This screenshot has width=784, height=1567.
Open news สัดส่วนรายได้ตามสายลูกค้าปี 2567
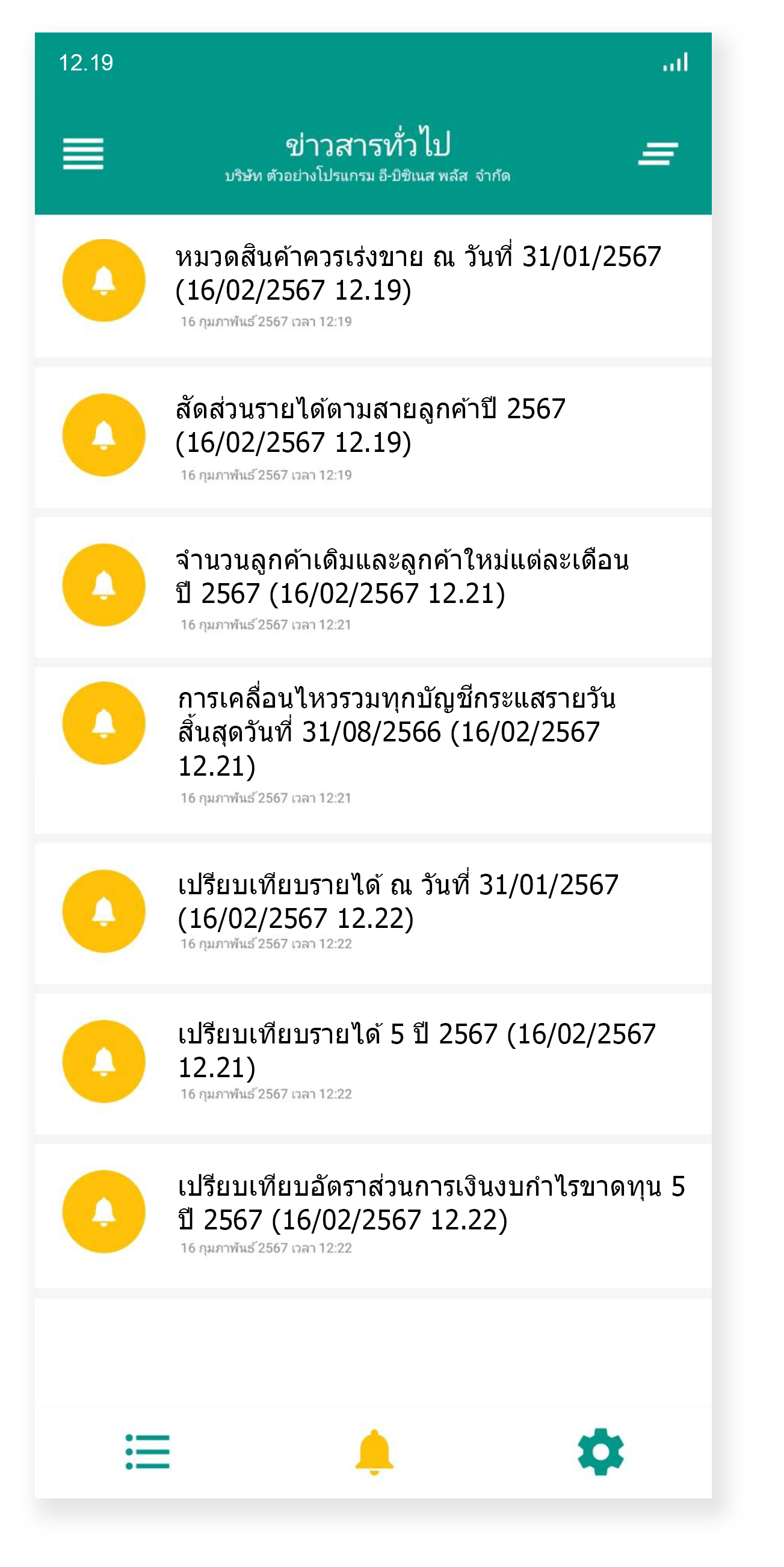373,437
